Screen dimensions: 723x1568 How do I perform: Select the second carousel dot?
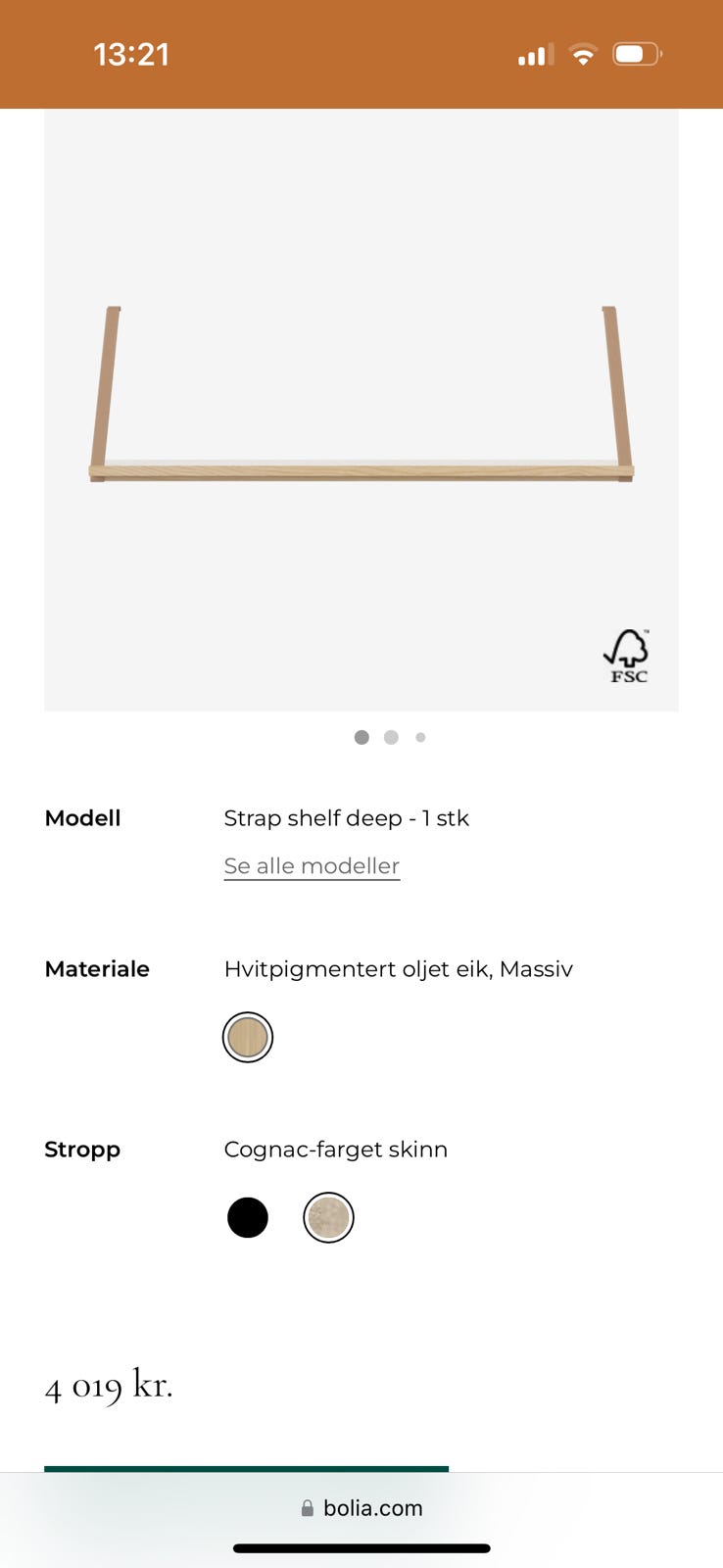[391, 737]
